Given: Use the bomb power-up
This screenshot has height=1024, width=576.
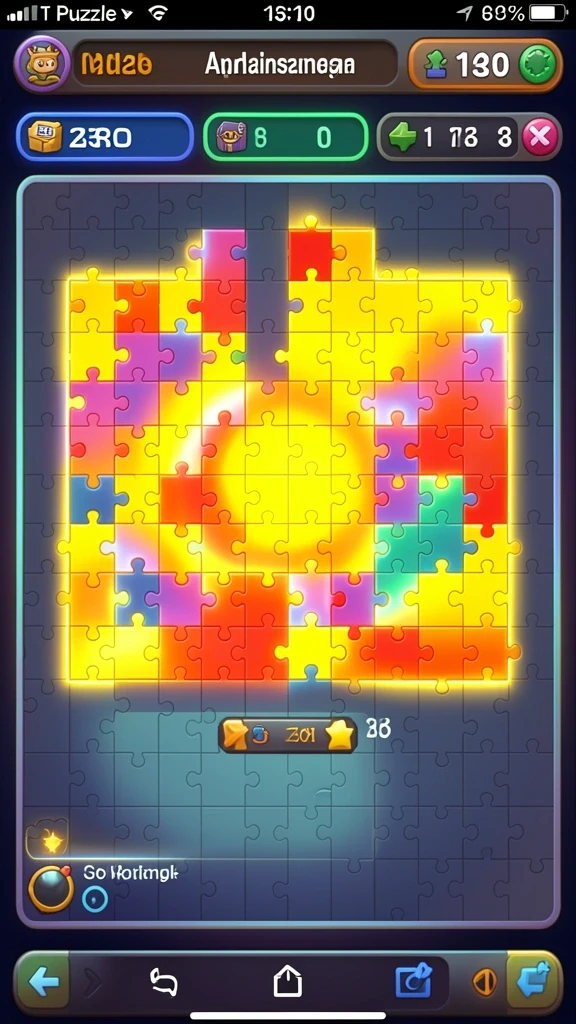Looking at the screenshot, I should 50,888.
